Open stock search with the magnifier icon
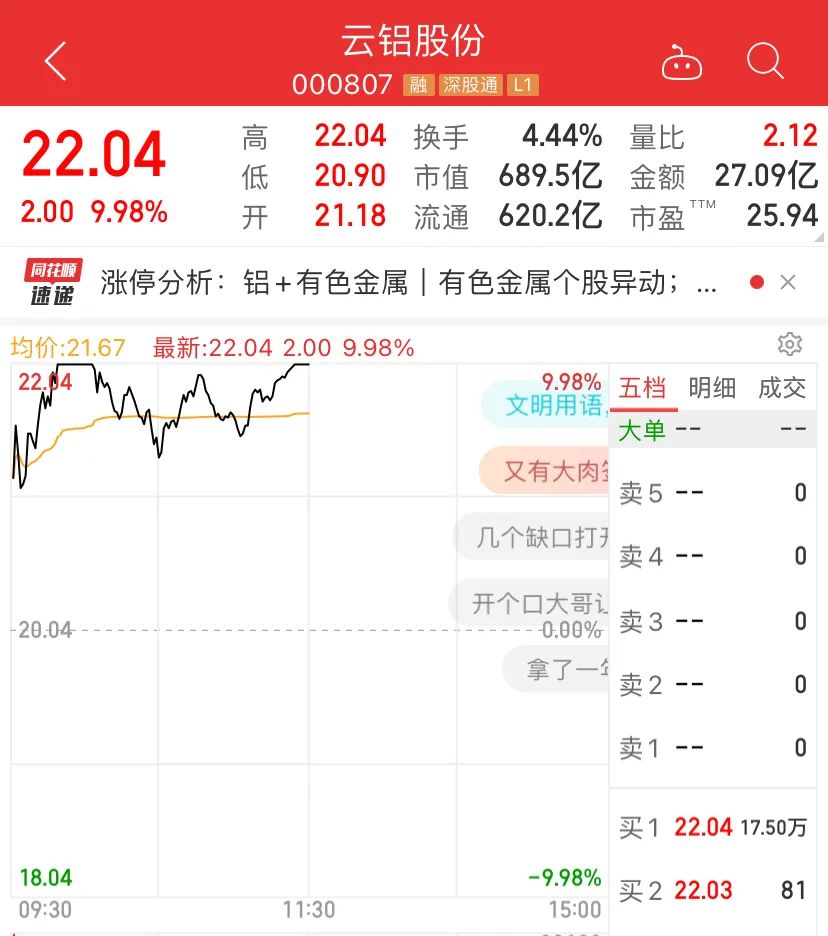This screenshot has width=828, height=936. 765,61
